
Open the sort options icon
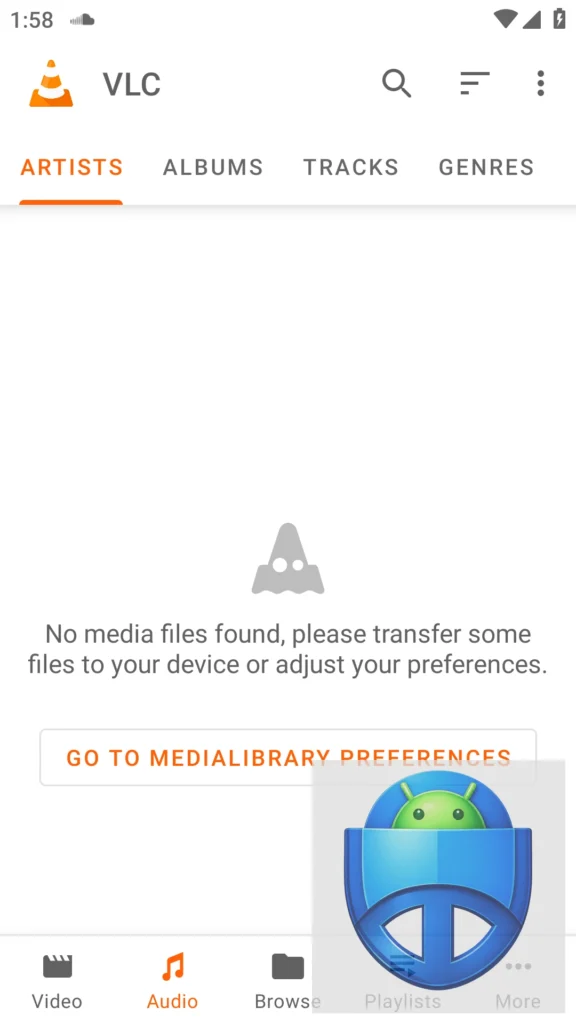pyautogui.click(x=475, y=83)
